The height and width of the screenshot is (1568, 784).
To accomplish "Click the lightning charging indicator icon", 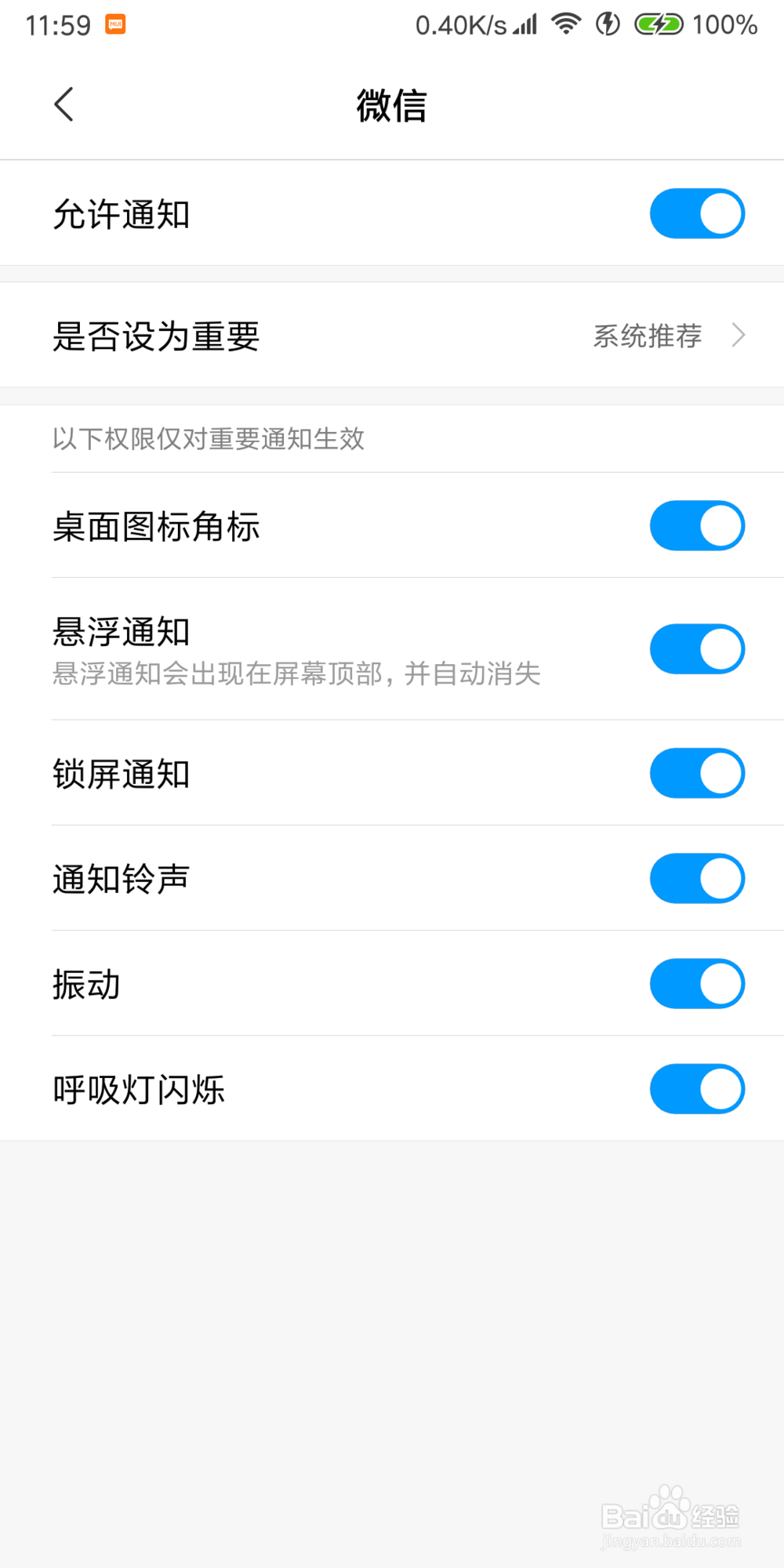I will (608, 24).
